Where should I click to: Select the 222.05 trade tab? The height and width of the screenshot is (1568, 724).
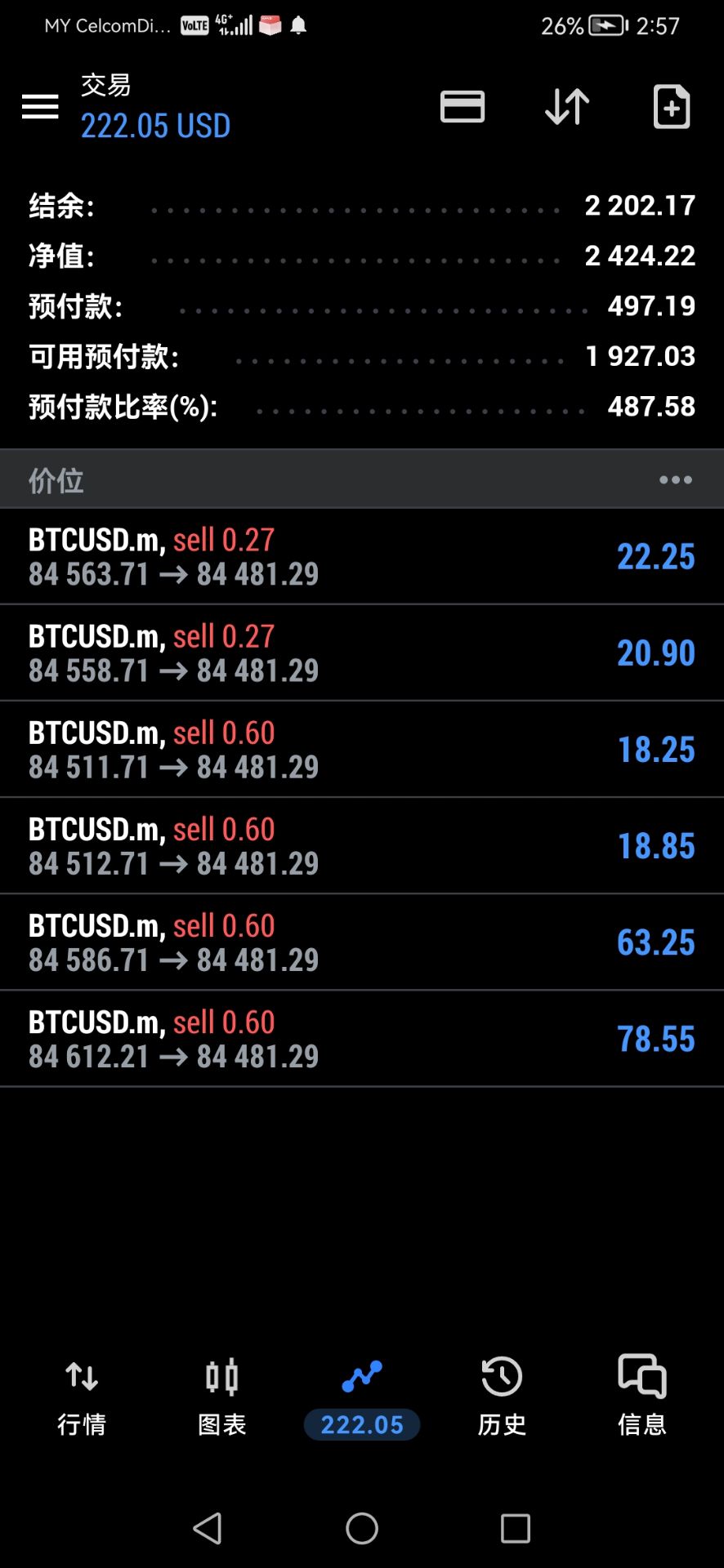[x=362, y=1398]
